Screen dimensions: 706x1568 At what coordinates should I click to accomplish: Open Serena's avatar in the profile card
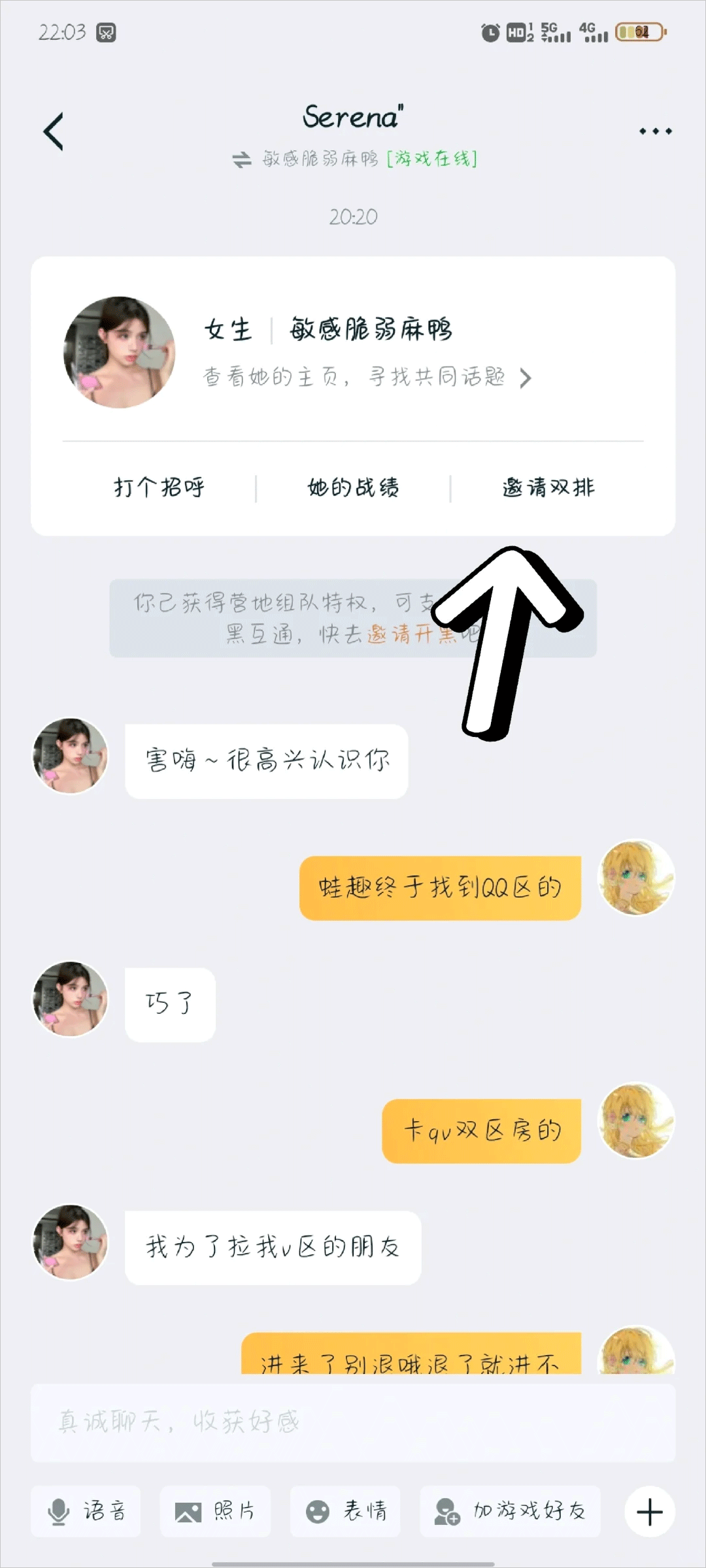[119, 352]
